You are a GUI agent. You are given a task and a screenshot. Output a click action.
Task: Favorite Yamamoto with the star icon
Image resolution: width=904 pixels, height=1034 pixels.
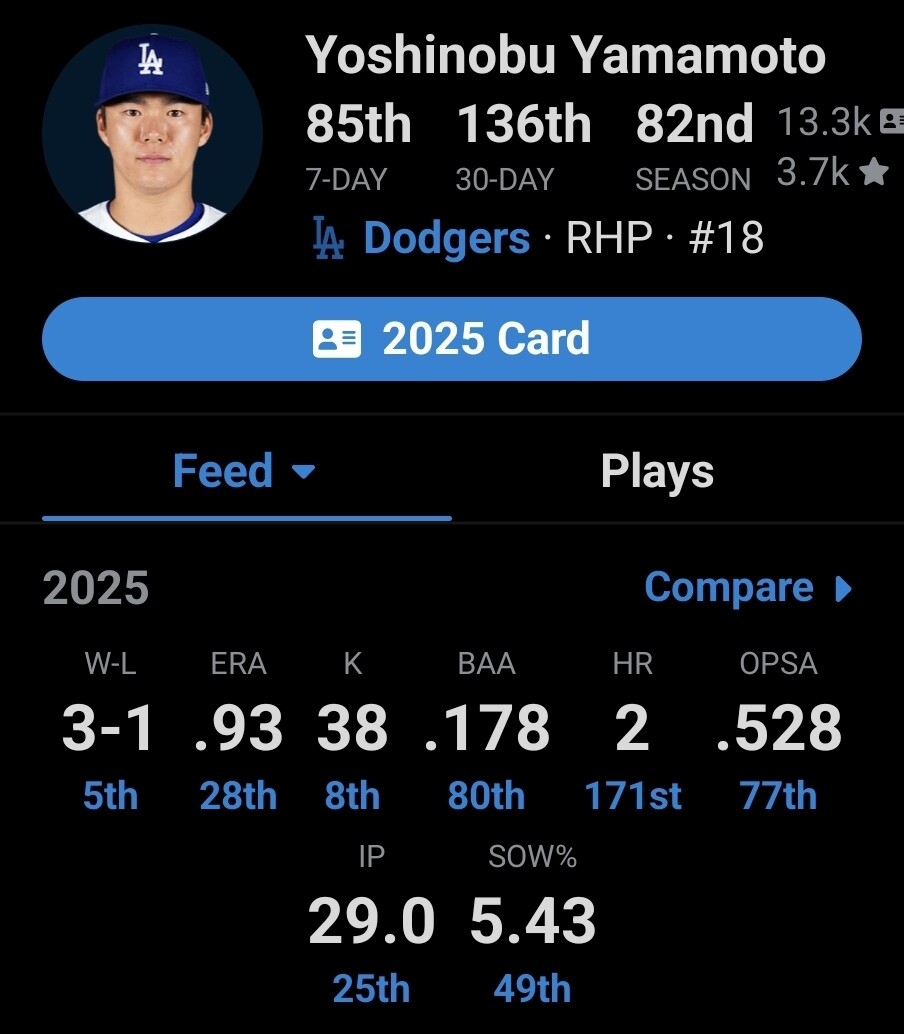874,173
